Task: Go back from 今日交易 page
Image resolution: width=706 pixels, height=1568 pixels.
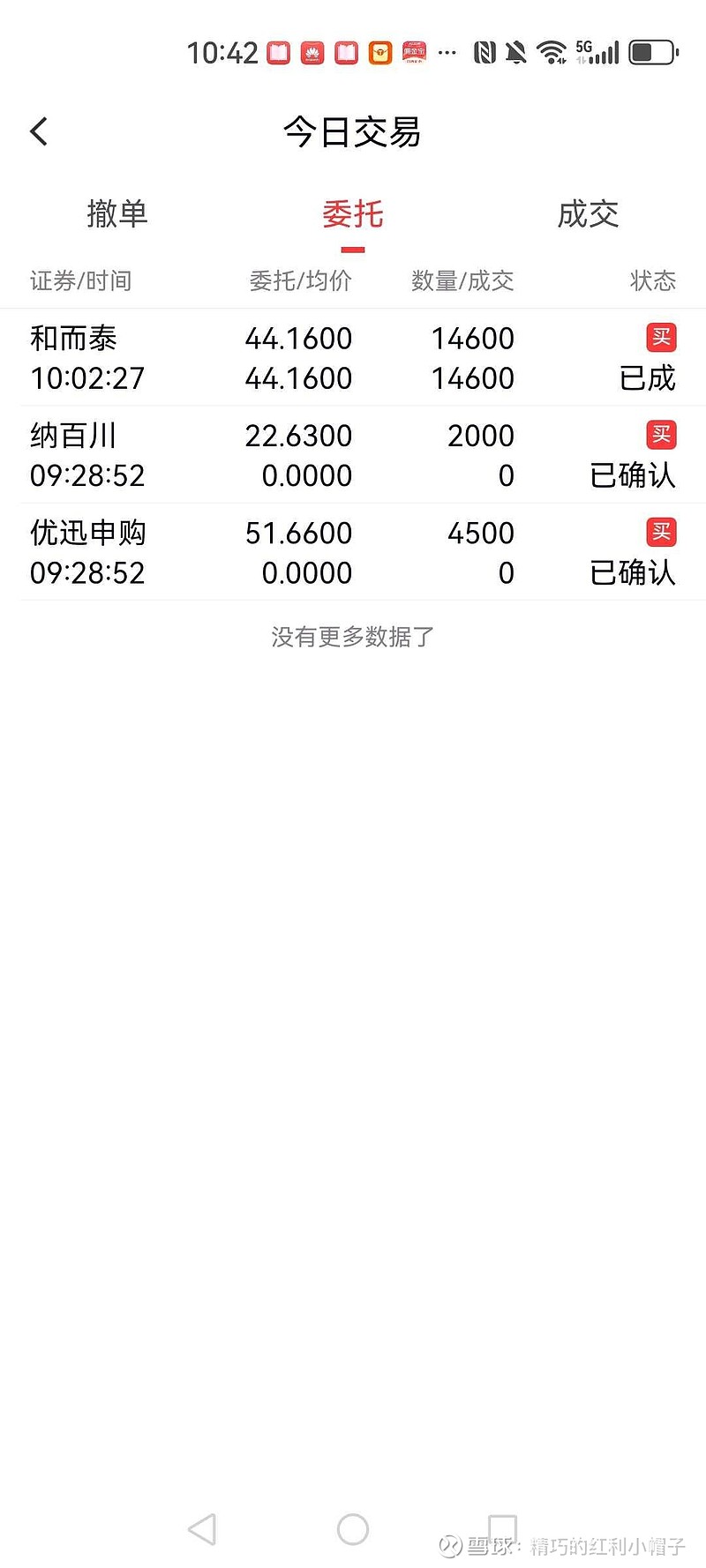Action: (x=39, y=132)
